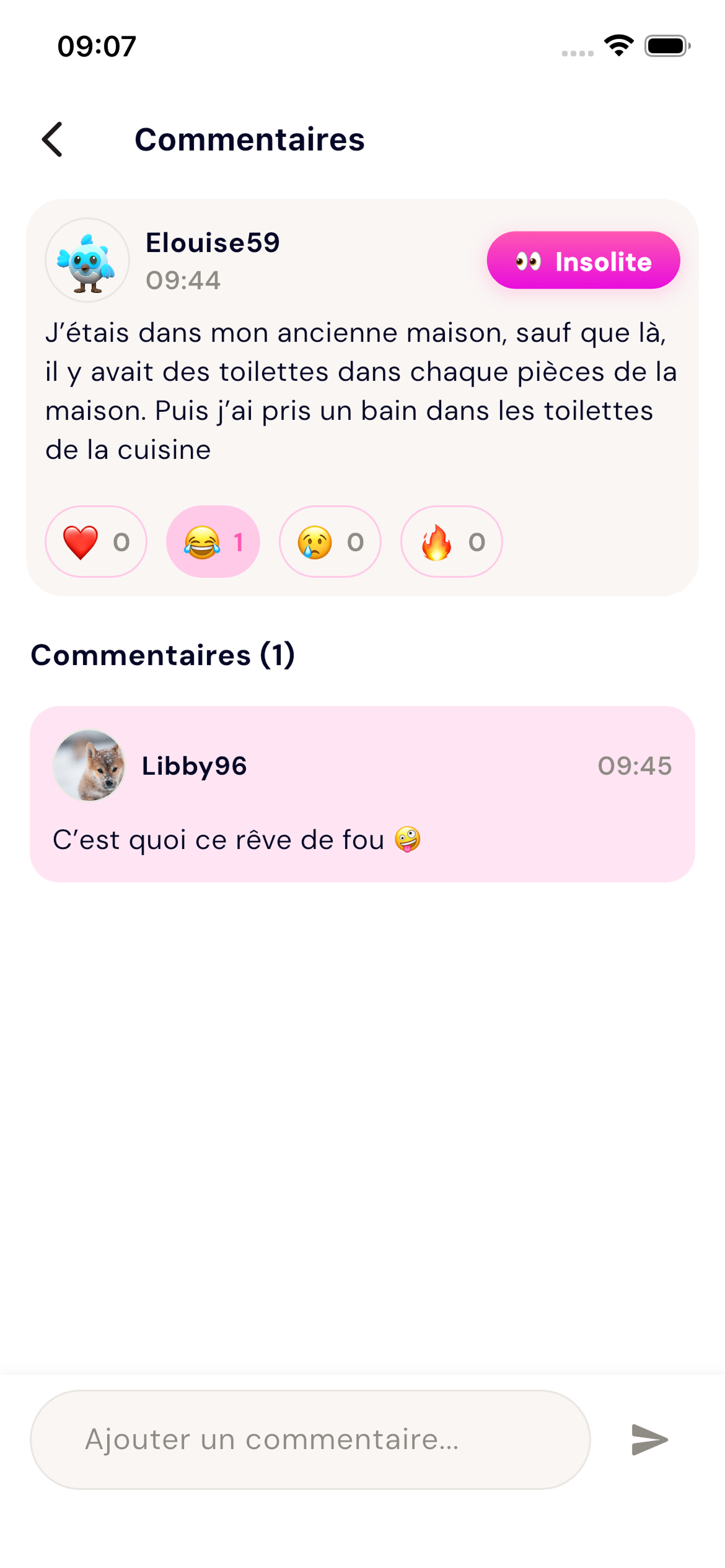
Task: Select the crying face reaction
Action: (329, 541)
